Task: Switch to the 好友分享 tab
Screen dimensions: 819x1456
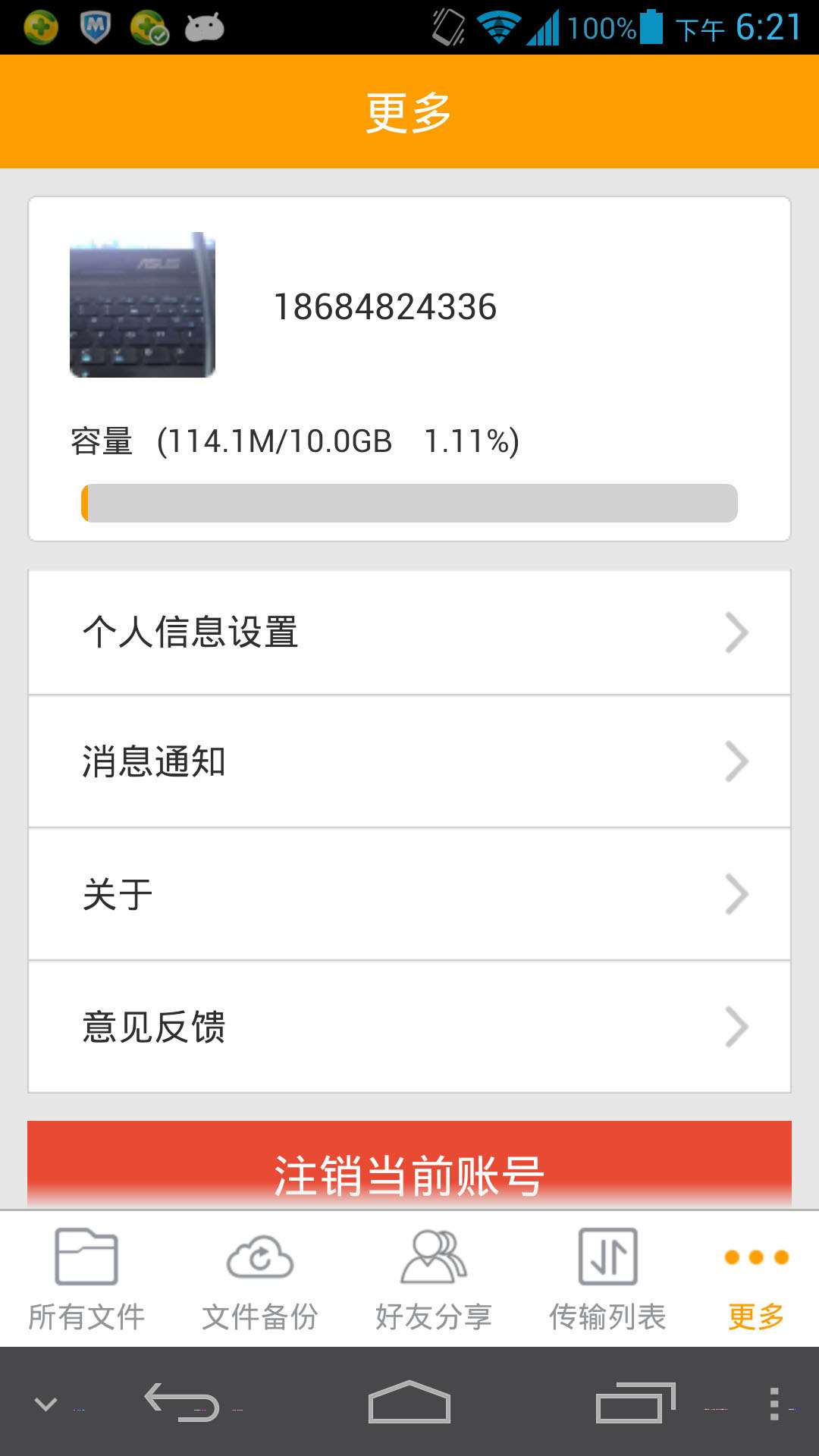Action: (x=433, y=1280)
